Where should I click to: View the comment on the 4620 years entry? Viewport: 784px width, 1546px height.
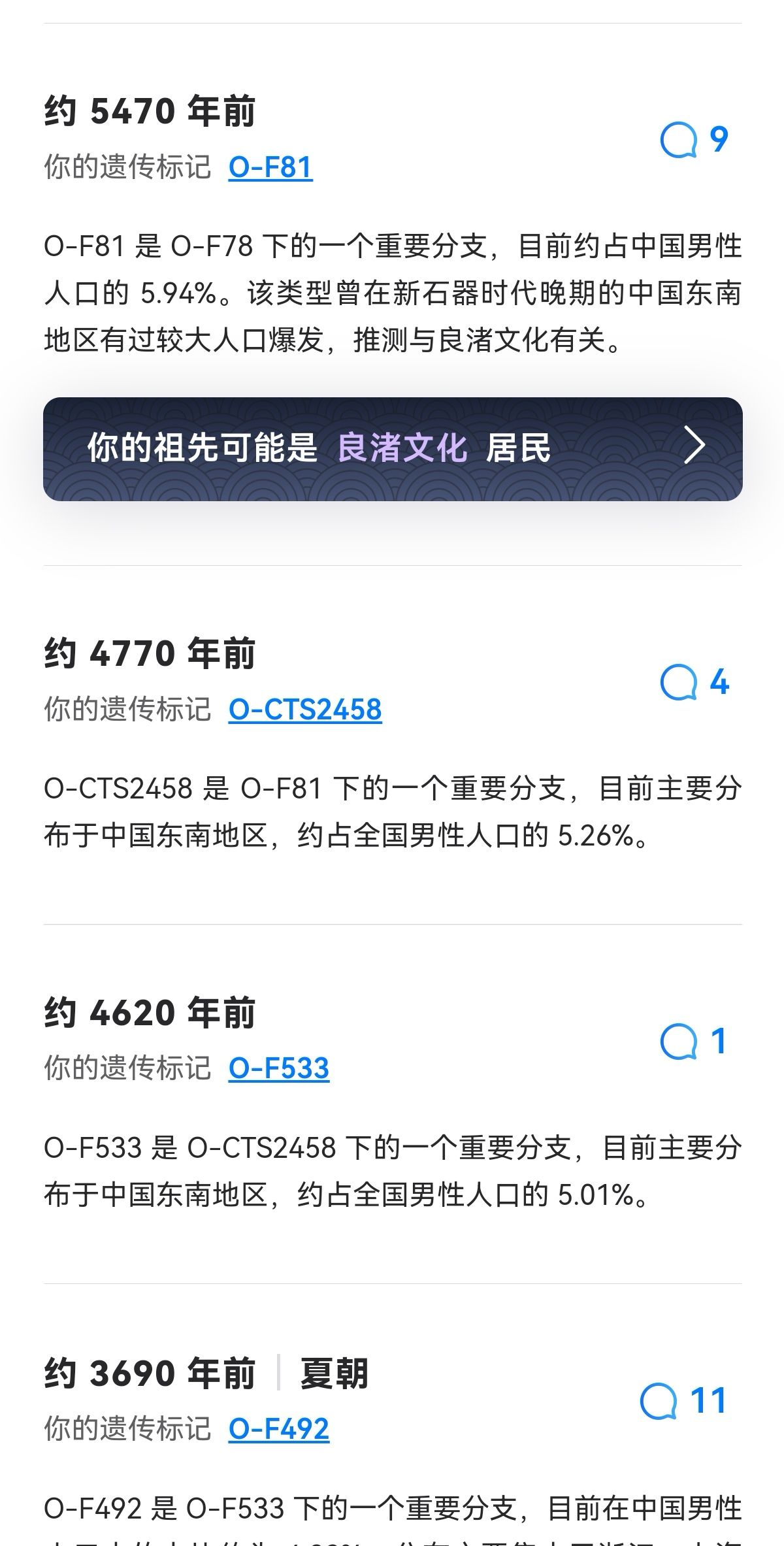693,1041
